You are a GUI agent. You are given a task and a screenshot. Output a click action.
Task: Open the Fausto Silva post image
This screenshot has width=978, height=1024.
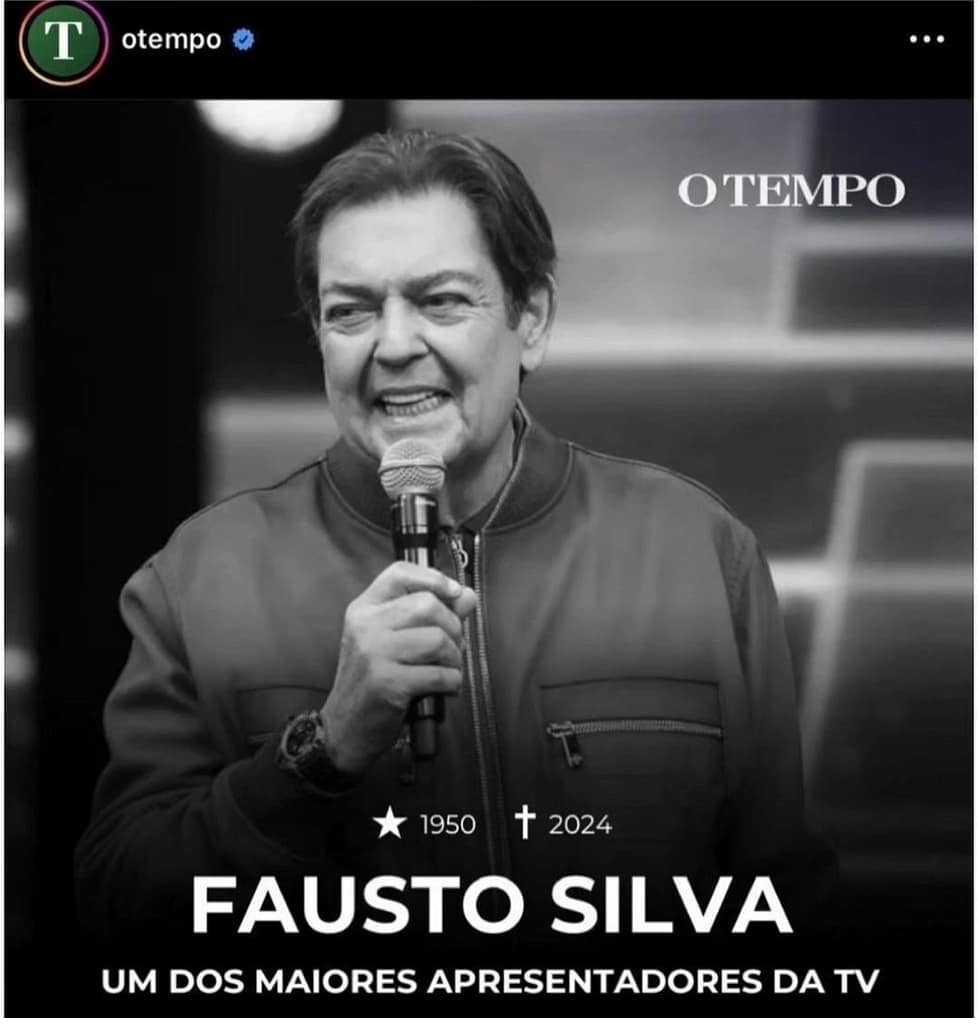point(488,560)
